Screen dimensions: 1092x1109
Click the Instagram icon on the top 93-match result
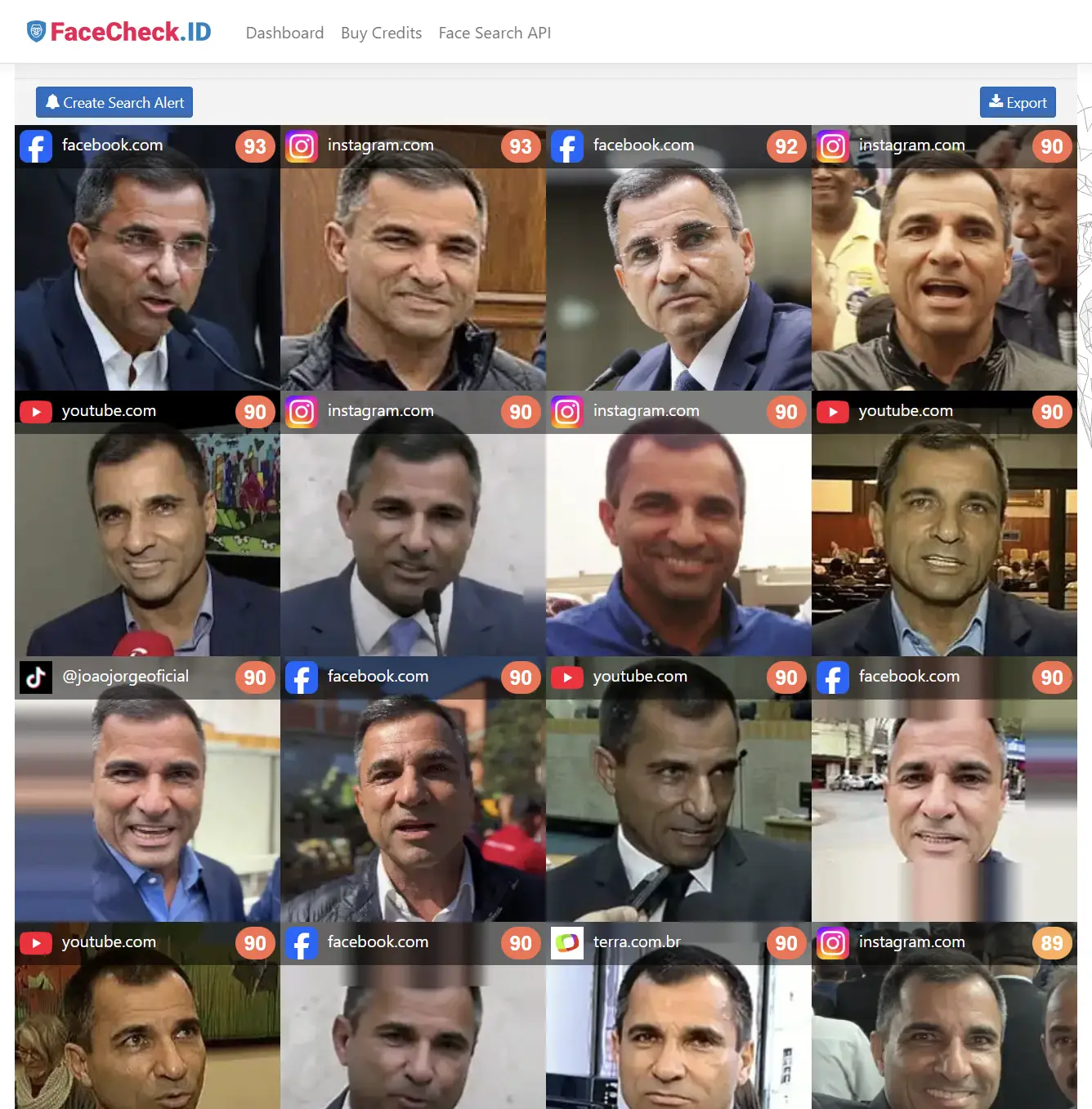tap(302, 145)
